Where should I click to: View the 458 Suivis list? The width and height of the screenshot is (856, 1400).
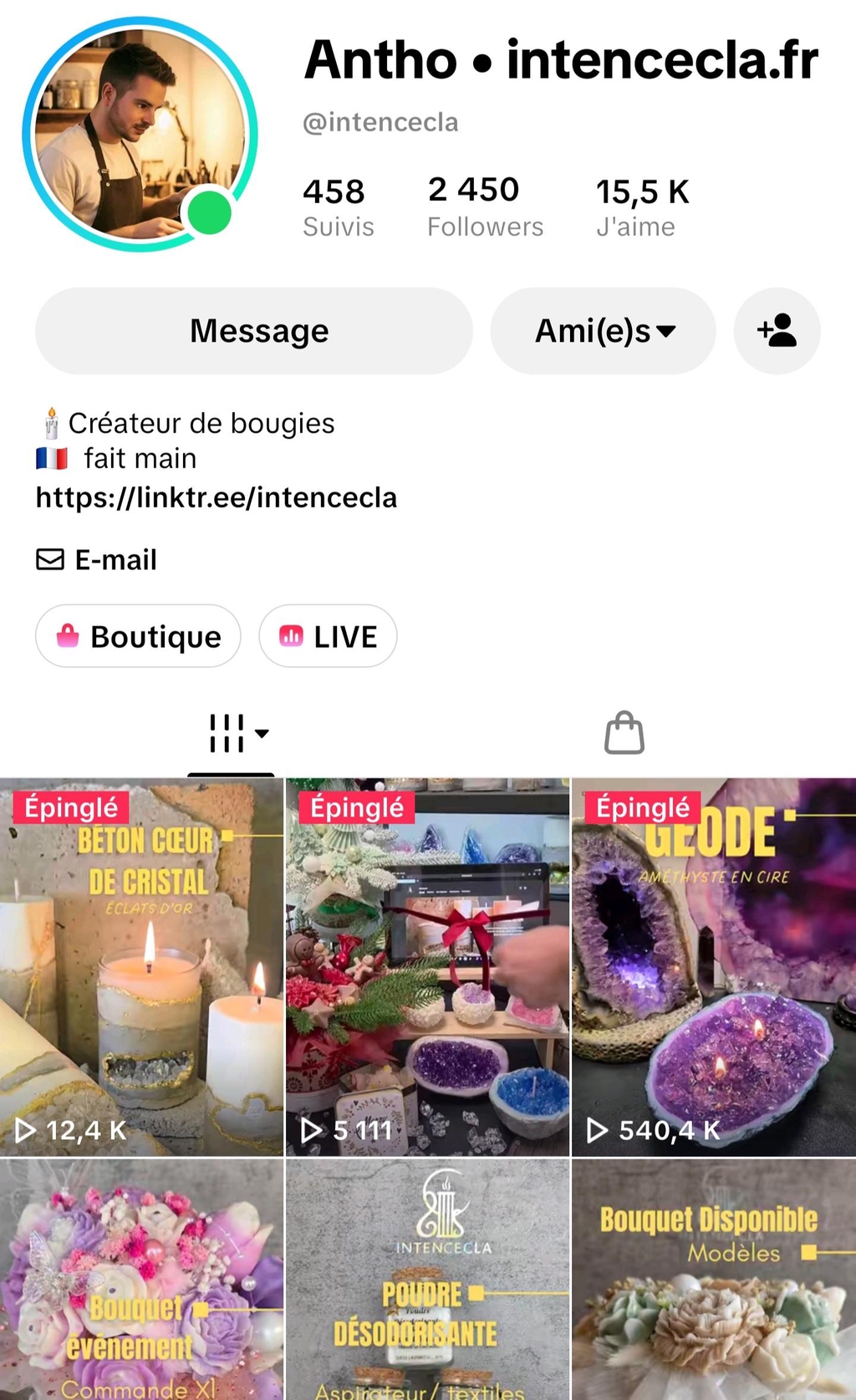(338, 207)
